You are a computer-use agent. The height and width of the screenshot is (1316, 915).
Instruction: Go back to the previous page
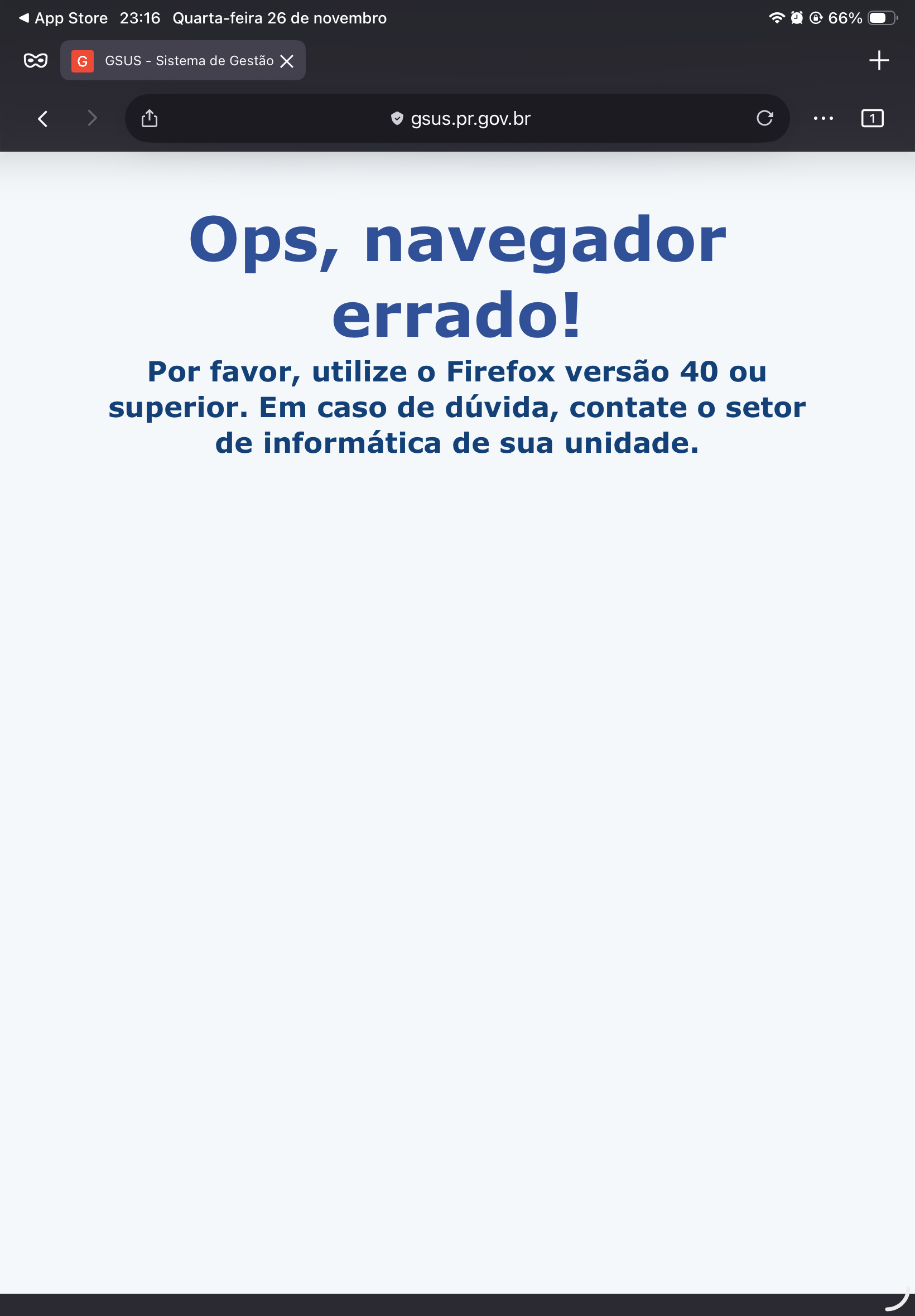[x=42, y=119]
